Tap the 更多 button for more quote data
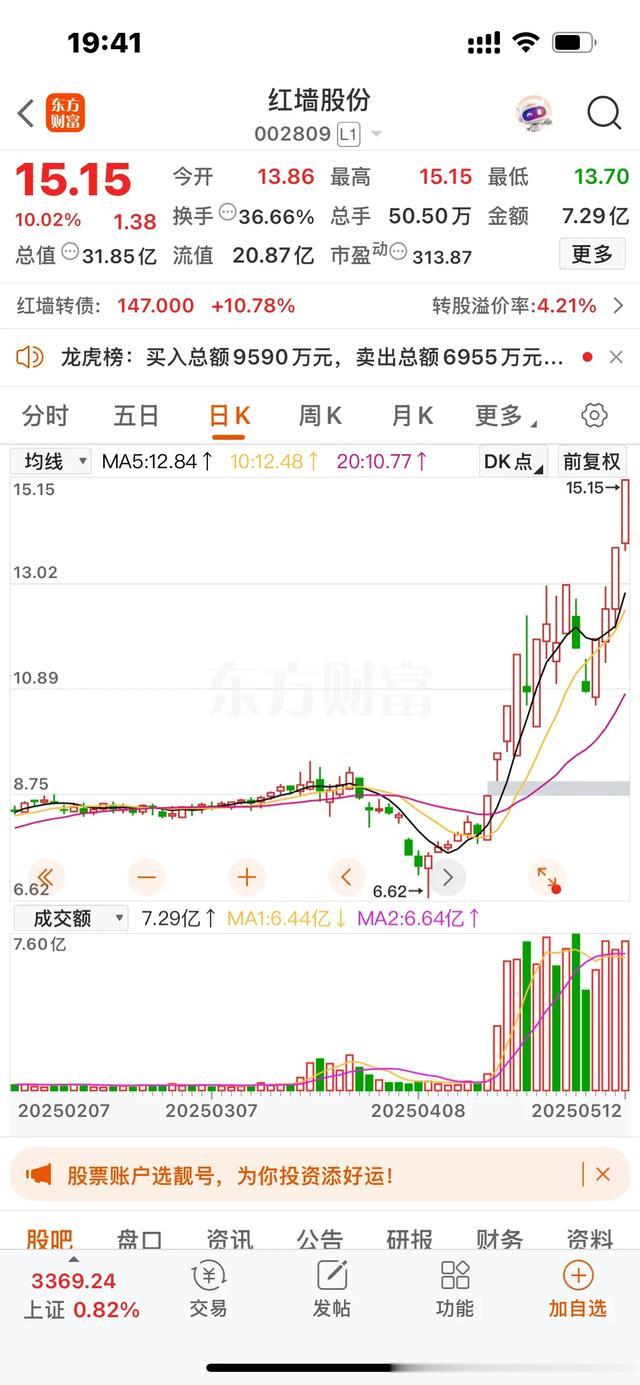 point(591,255)
